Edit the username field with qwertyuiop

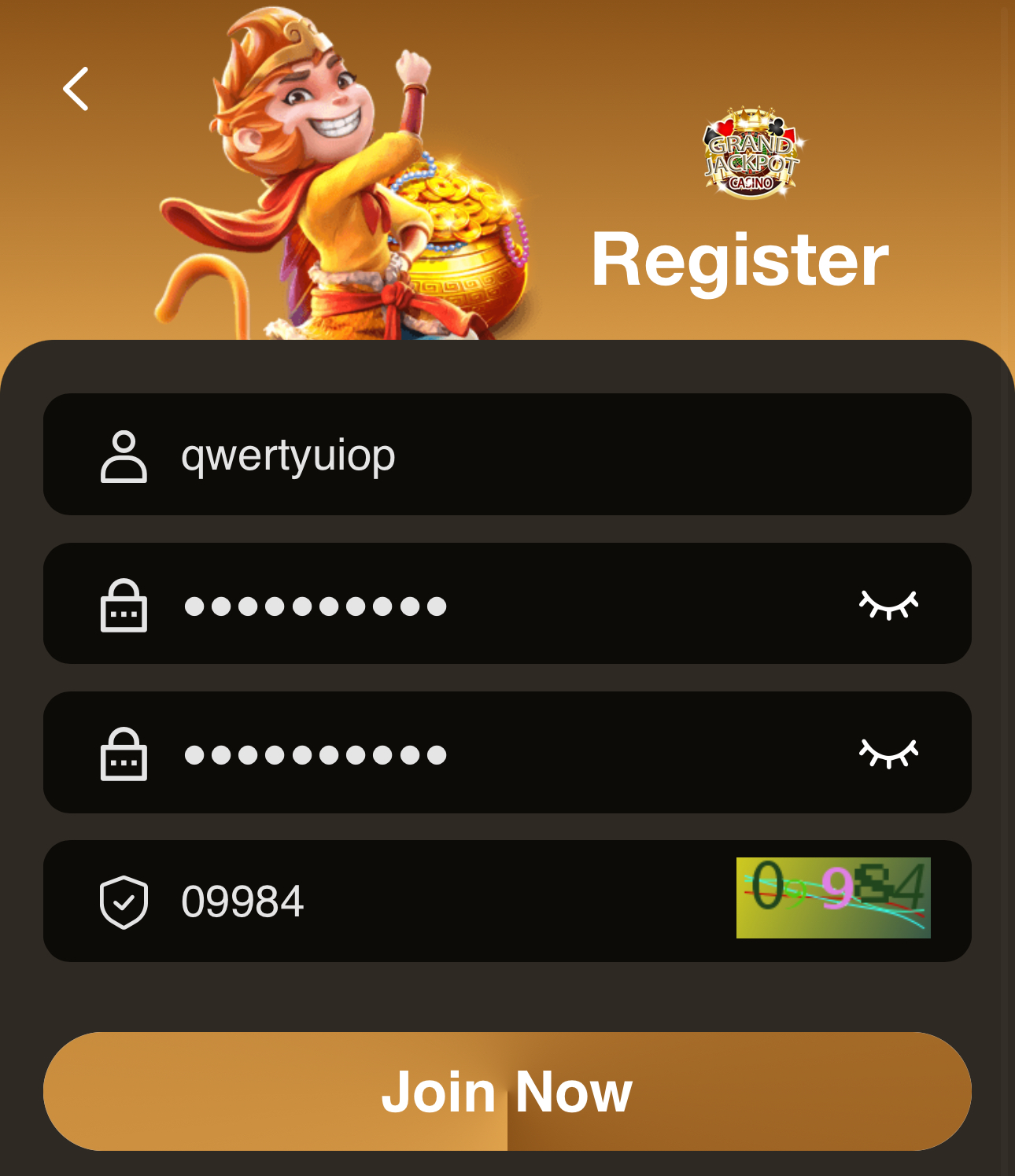click(504, 455)
